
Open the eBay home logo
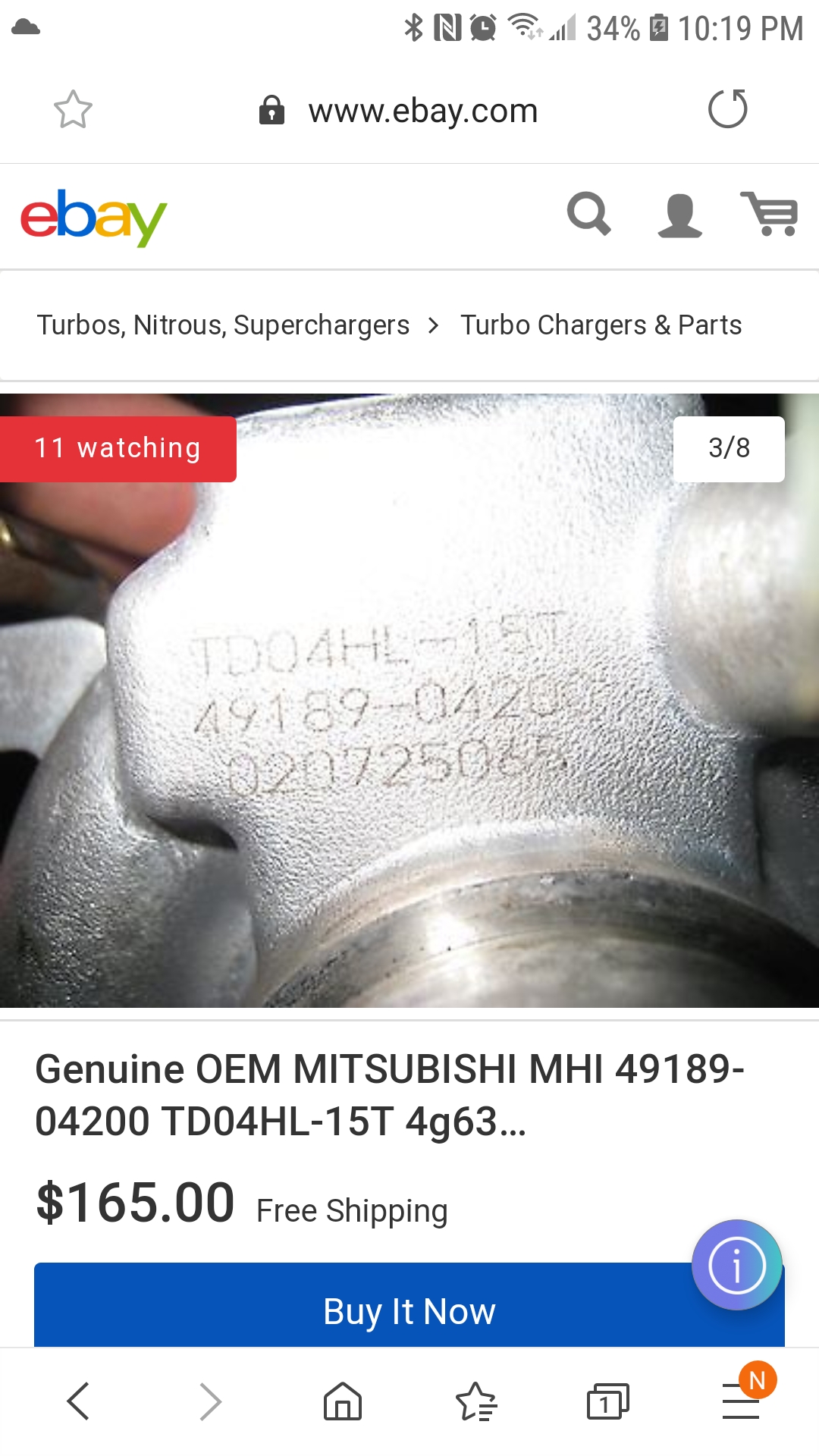coord(93,217)
